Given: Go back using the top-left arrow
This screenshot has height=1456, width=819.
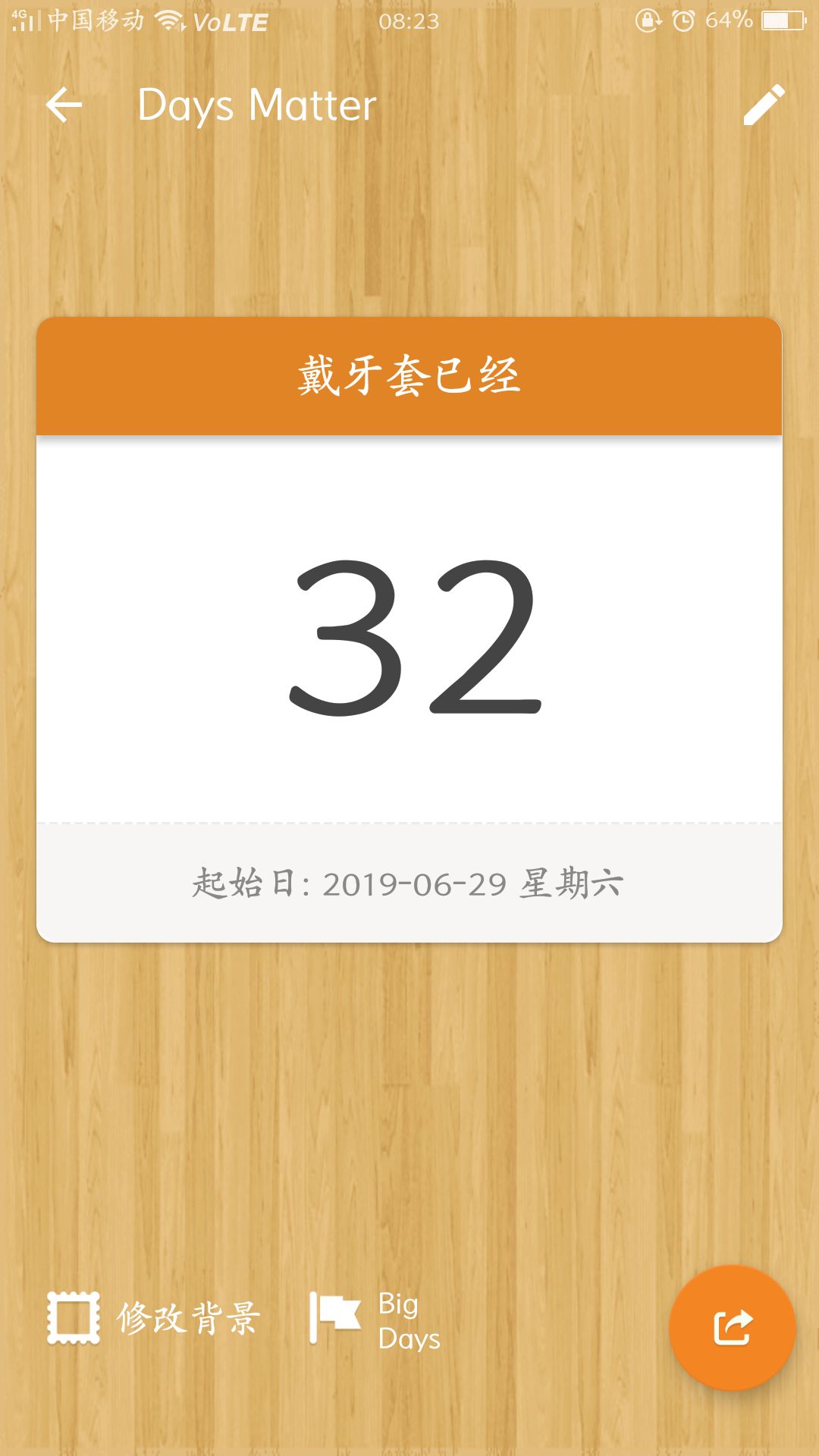Looking at the screenshot, I should [x=64, y=105].
